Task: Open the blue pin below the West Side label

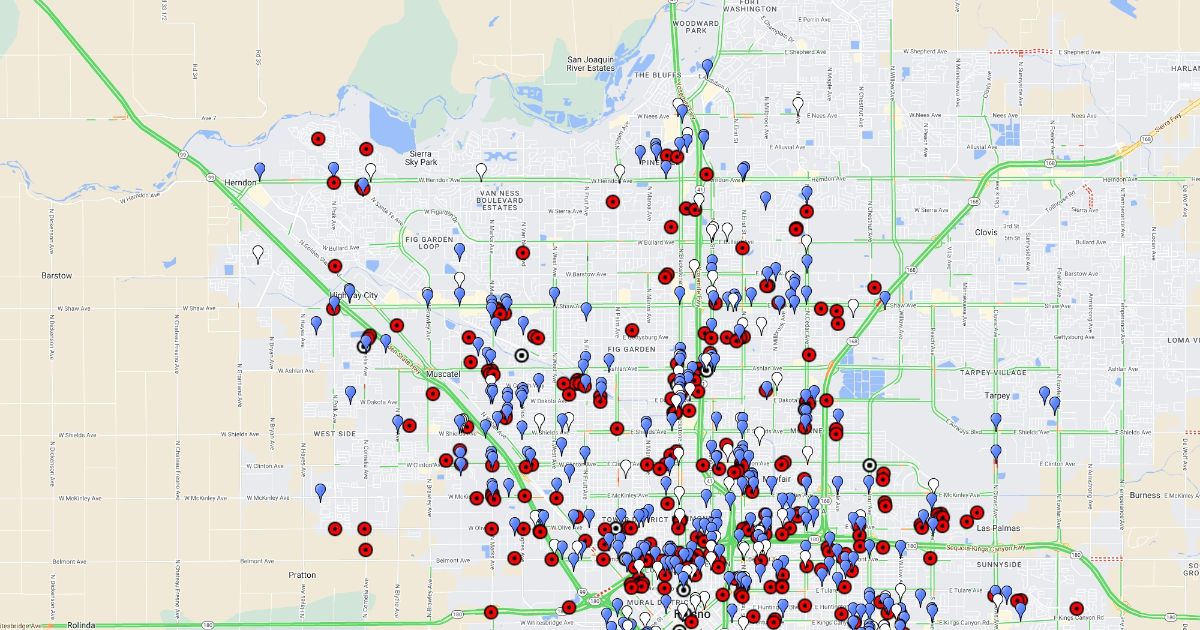Action: 321,492
